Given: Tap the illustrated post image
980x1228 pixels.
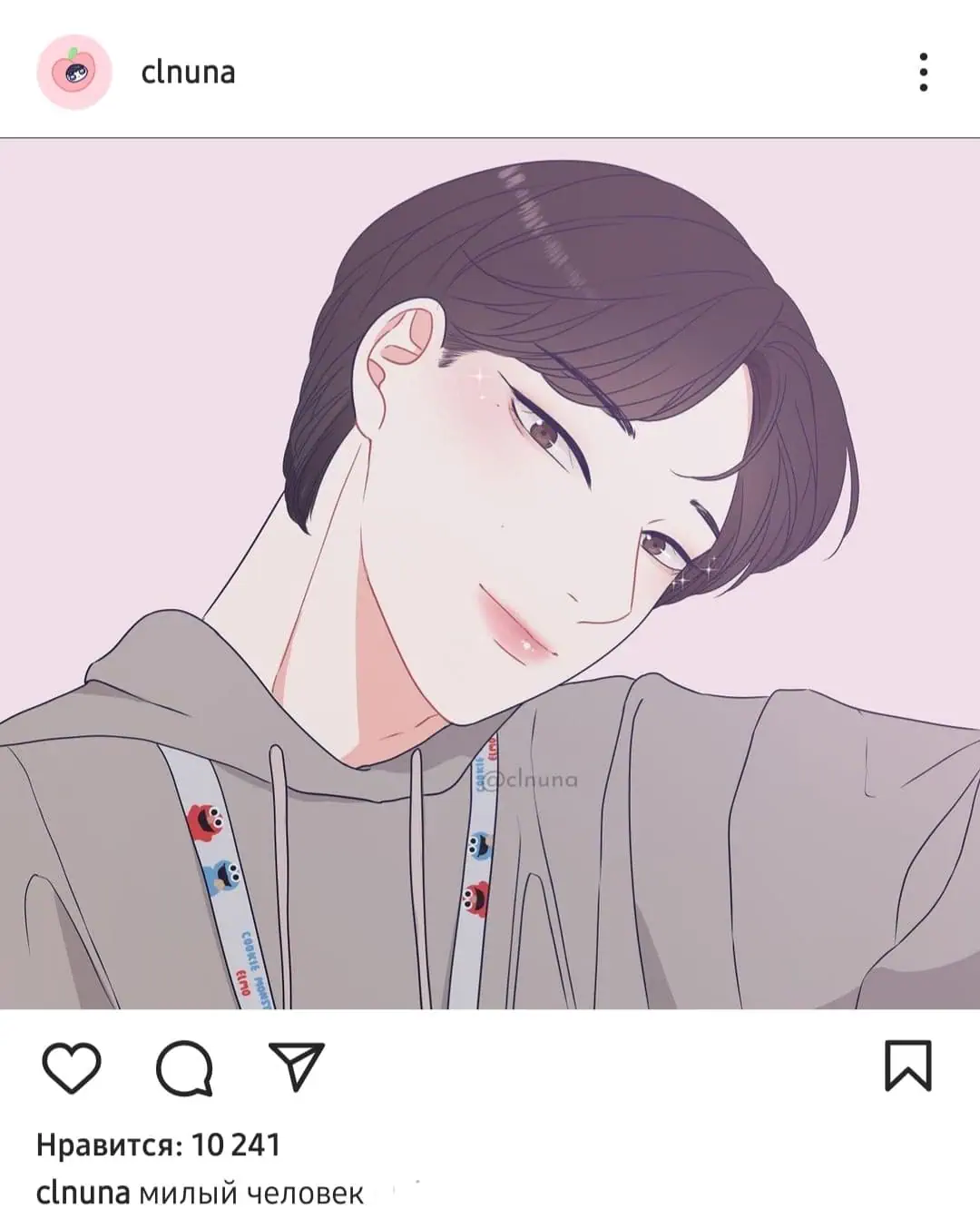Looking at the screenshot, I should [490, 574].
